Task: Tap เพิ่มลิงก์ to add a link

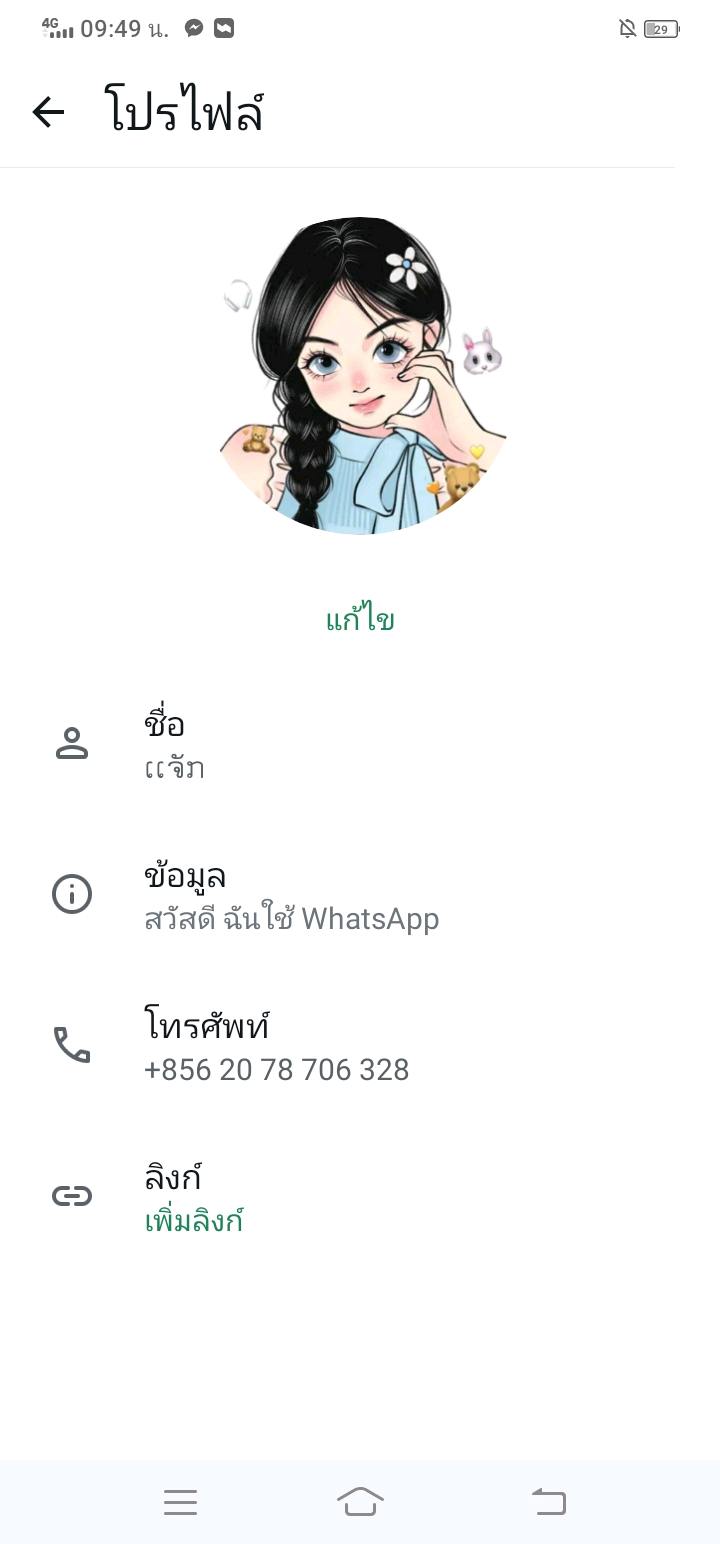Action: (x=195, y=1221)
